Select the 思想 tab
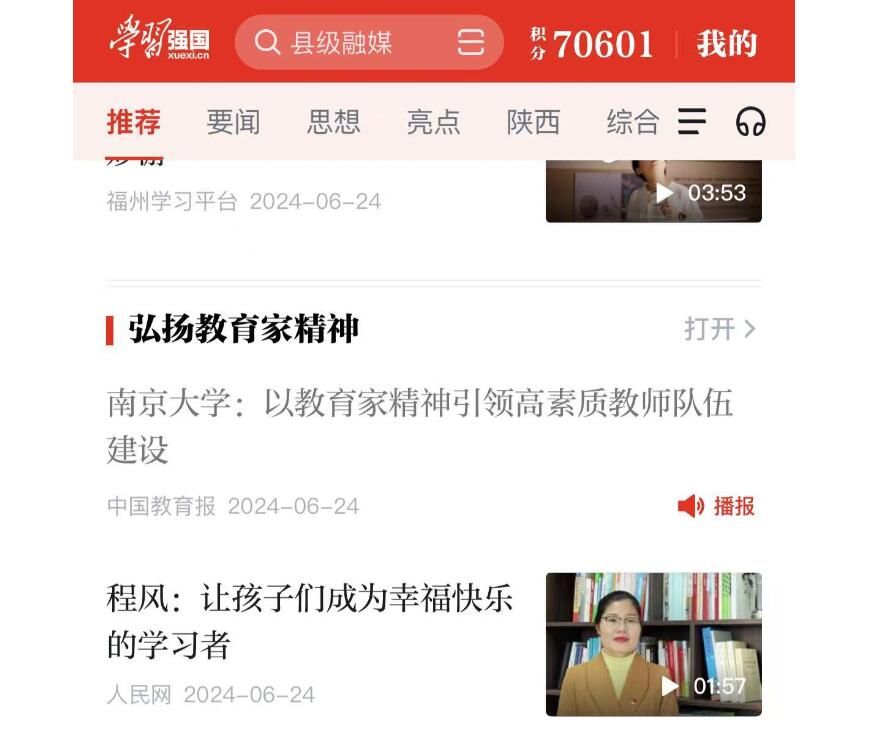The width and height of the screenshot is (874, 747). point(333,122)
